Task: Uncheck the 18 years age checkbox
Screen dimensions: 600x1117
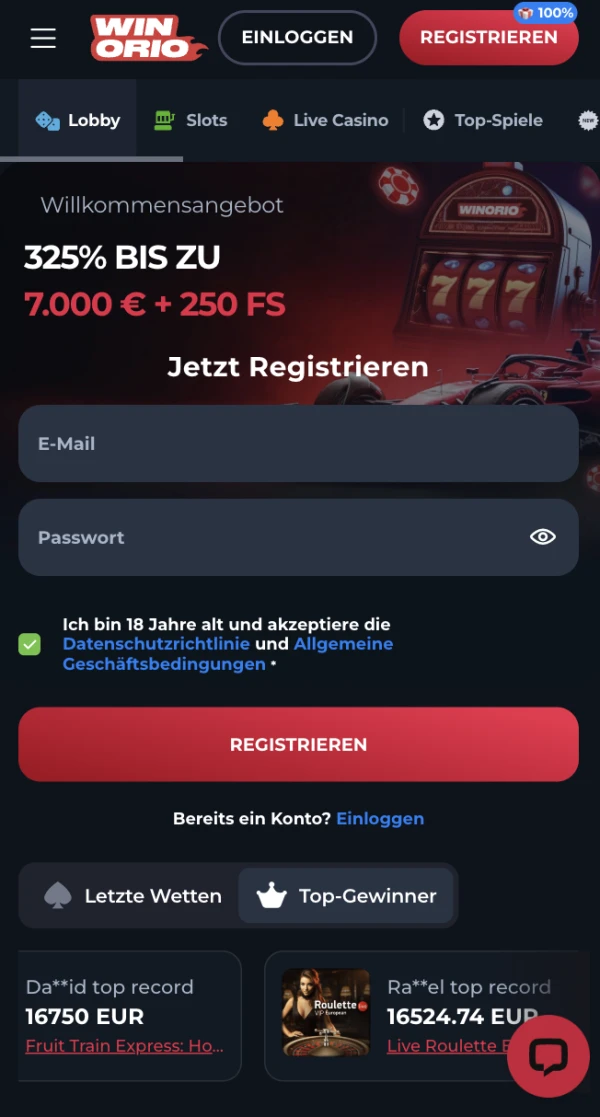Action: 30,644
